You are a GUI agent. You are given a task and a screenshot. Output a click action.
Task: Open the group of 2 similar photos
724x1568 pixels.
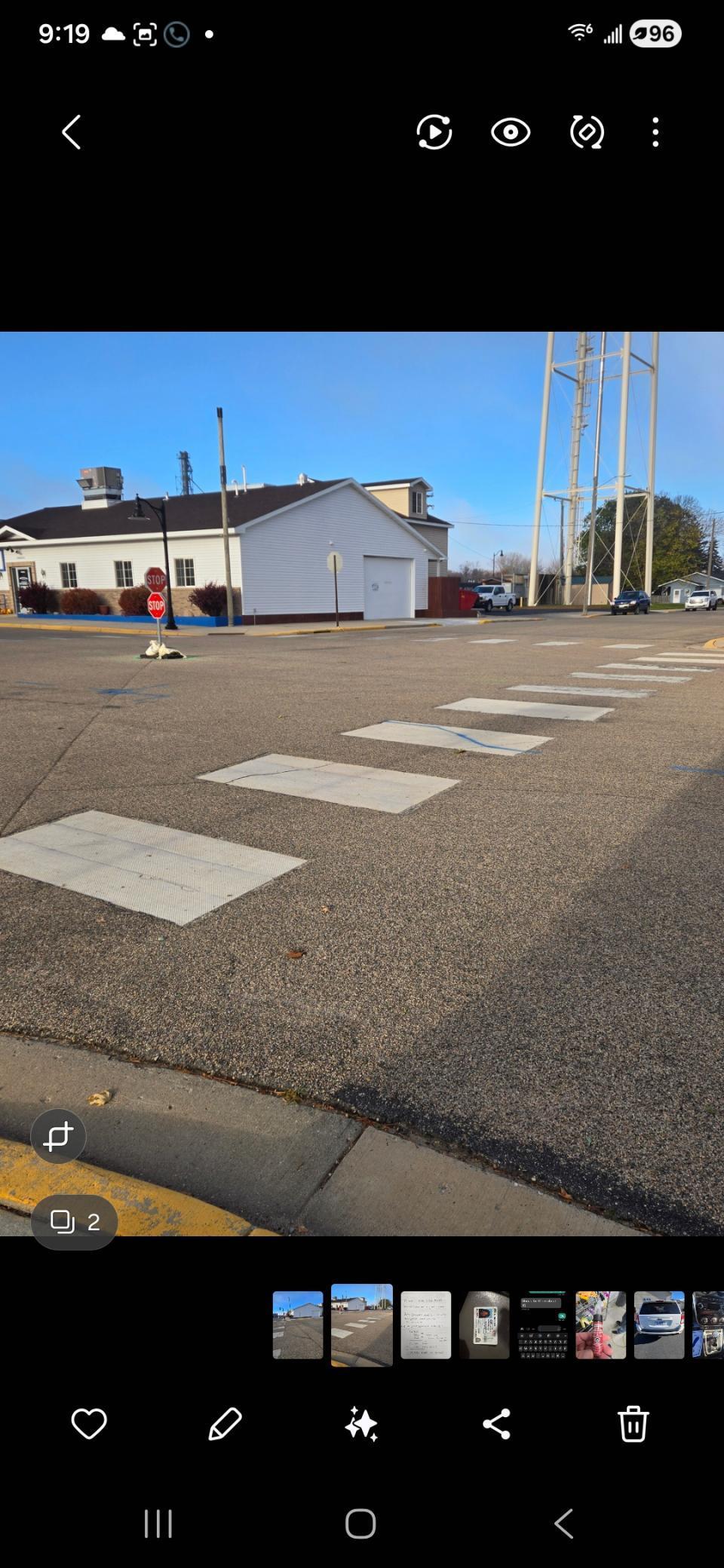tap(74, 1222)
